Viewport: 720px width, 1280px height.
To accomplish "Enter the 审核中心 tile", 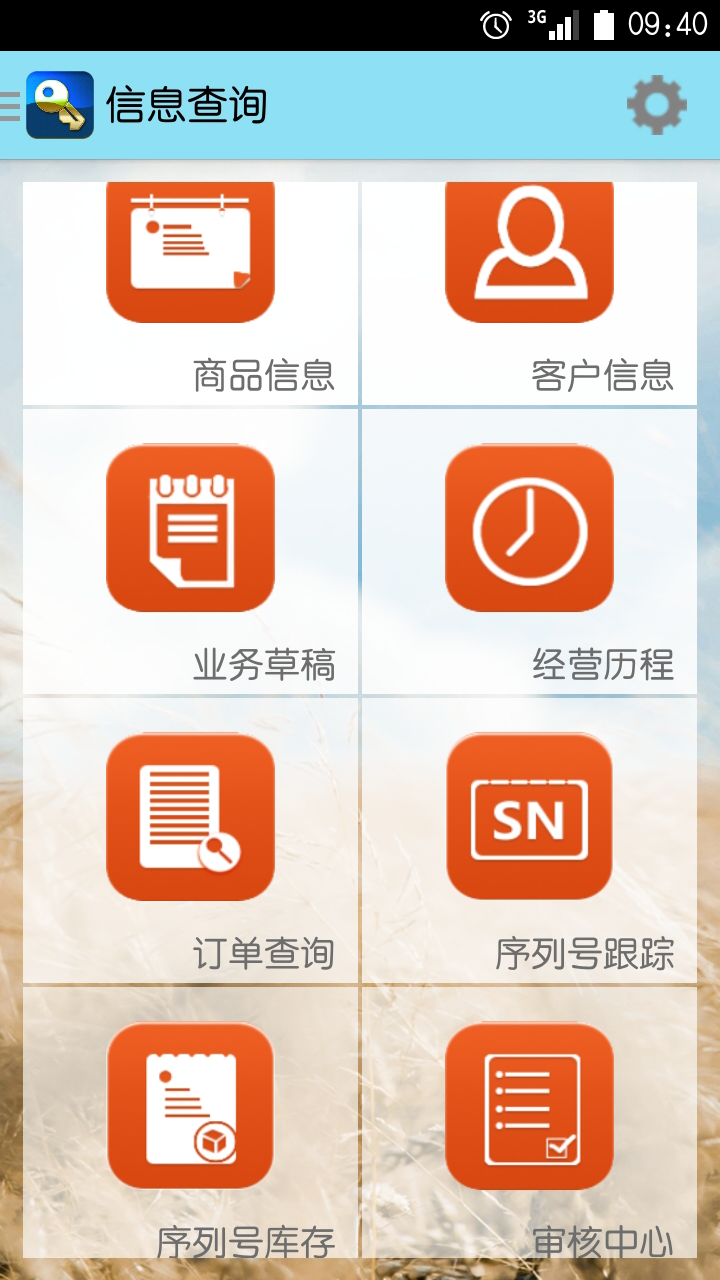I will 529,1120.
